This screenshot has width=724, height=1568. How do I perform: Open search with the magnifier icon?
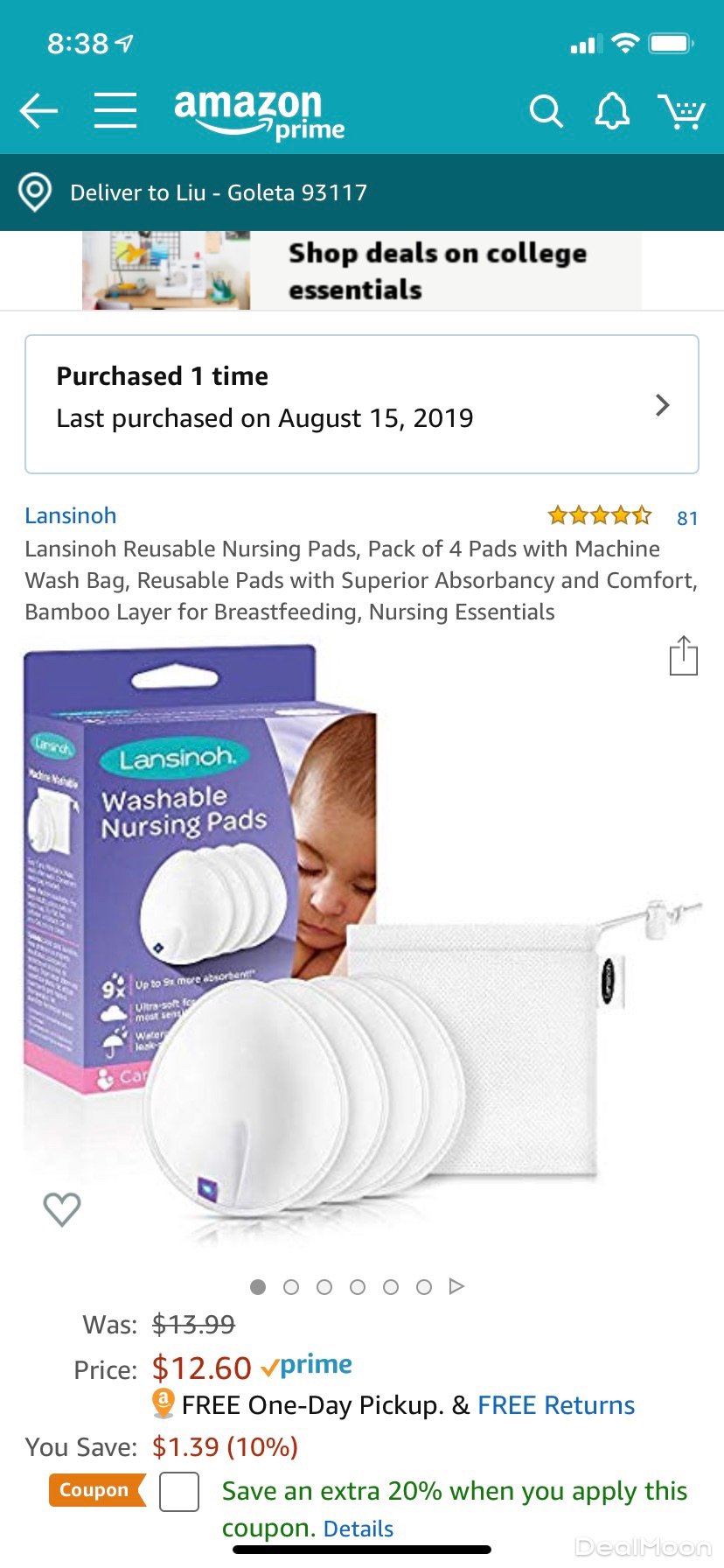coord(546,112)
